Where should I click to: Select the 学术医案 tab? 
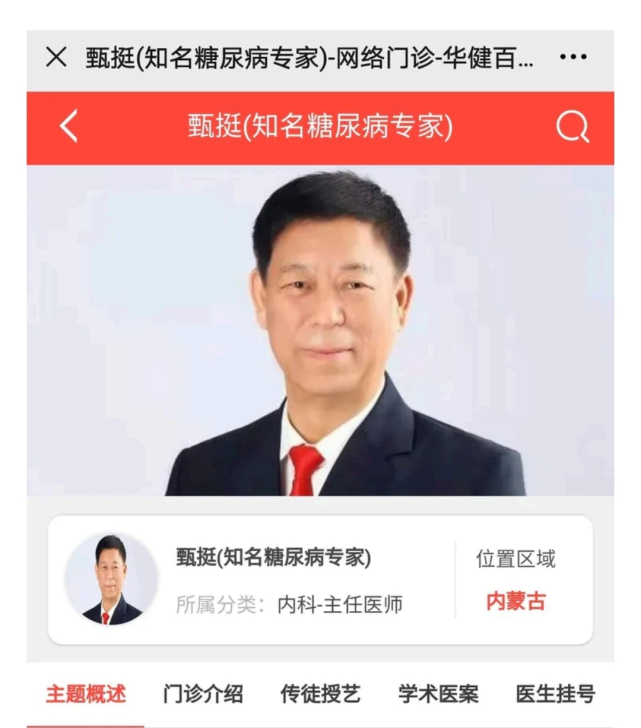pos(438,694)
